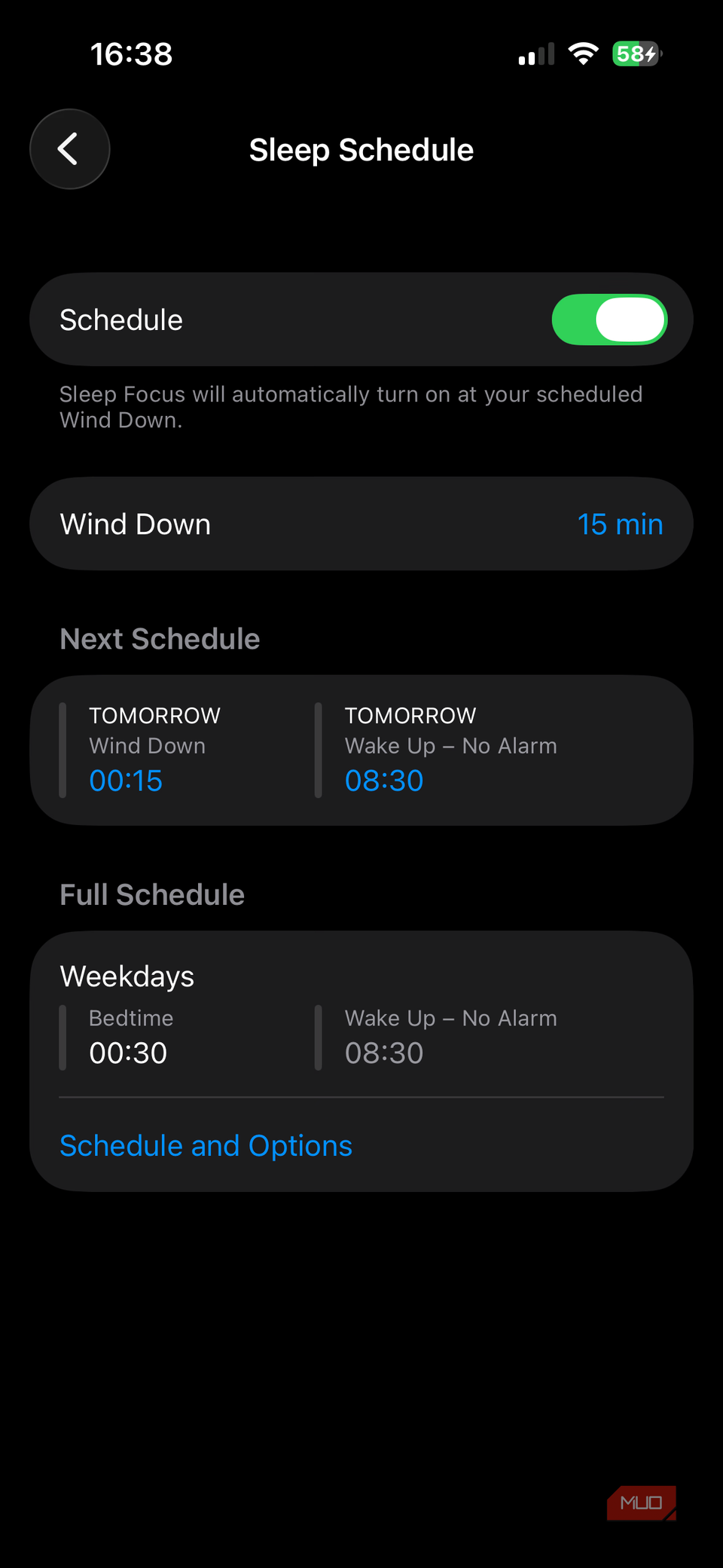
Task: Open Schedule and Options
Action: (x=206, y=1145)
